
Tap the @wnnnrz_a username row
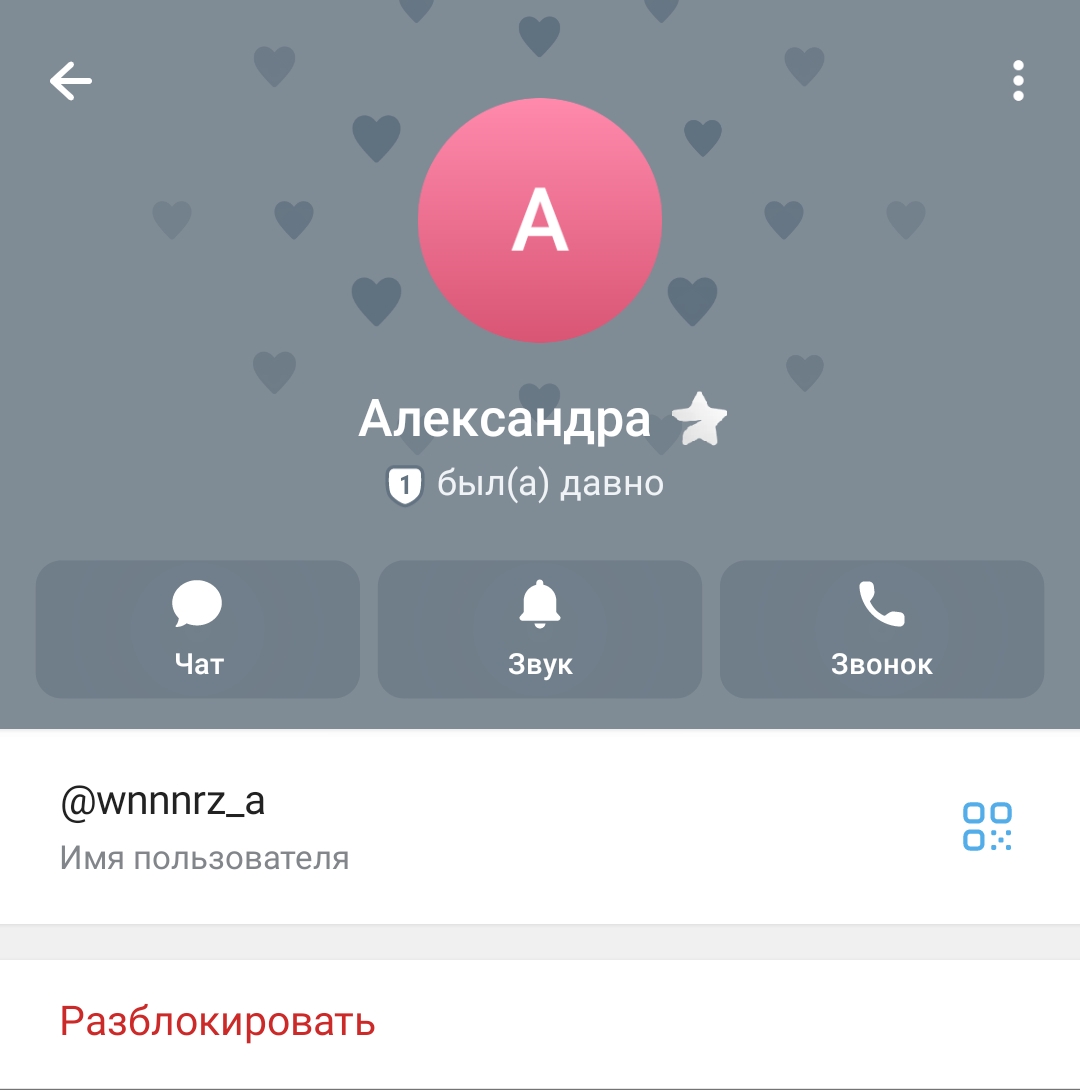tap(400, 827)
